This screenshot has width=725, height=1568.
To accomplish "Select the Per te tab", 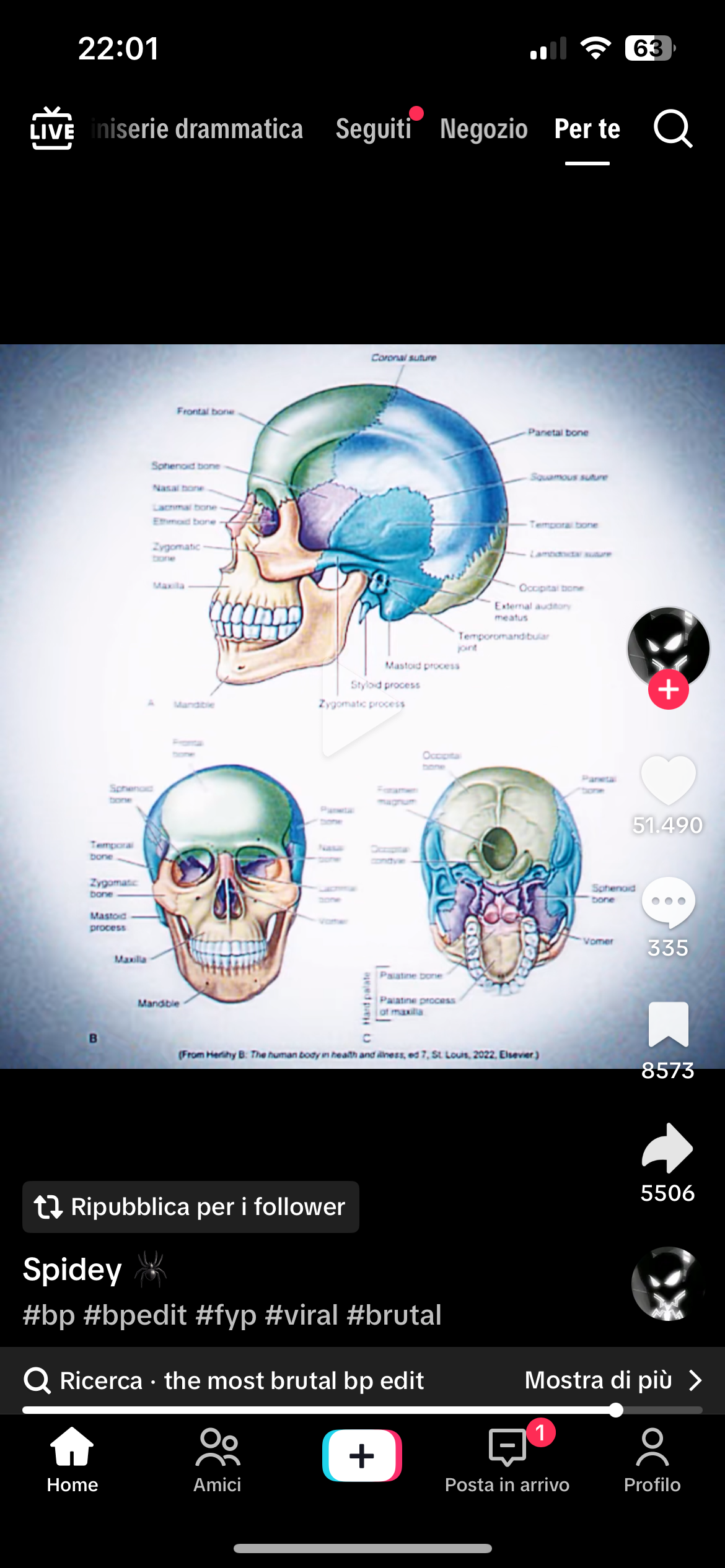I will 587,129.
